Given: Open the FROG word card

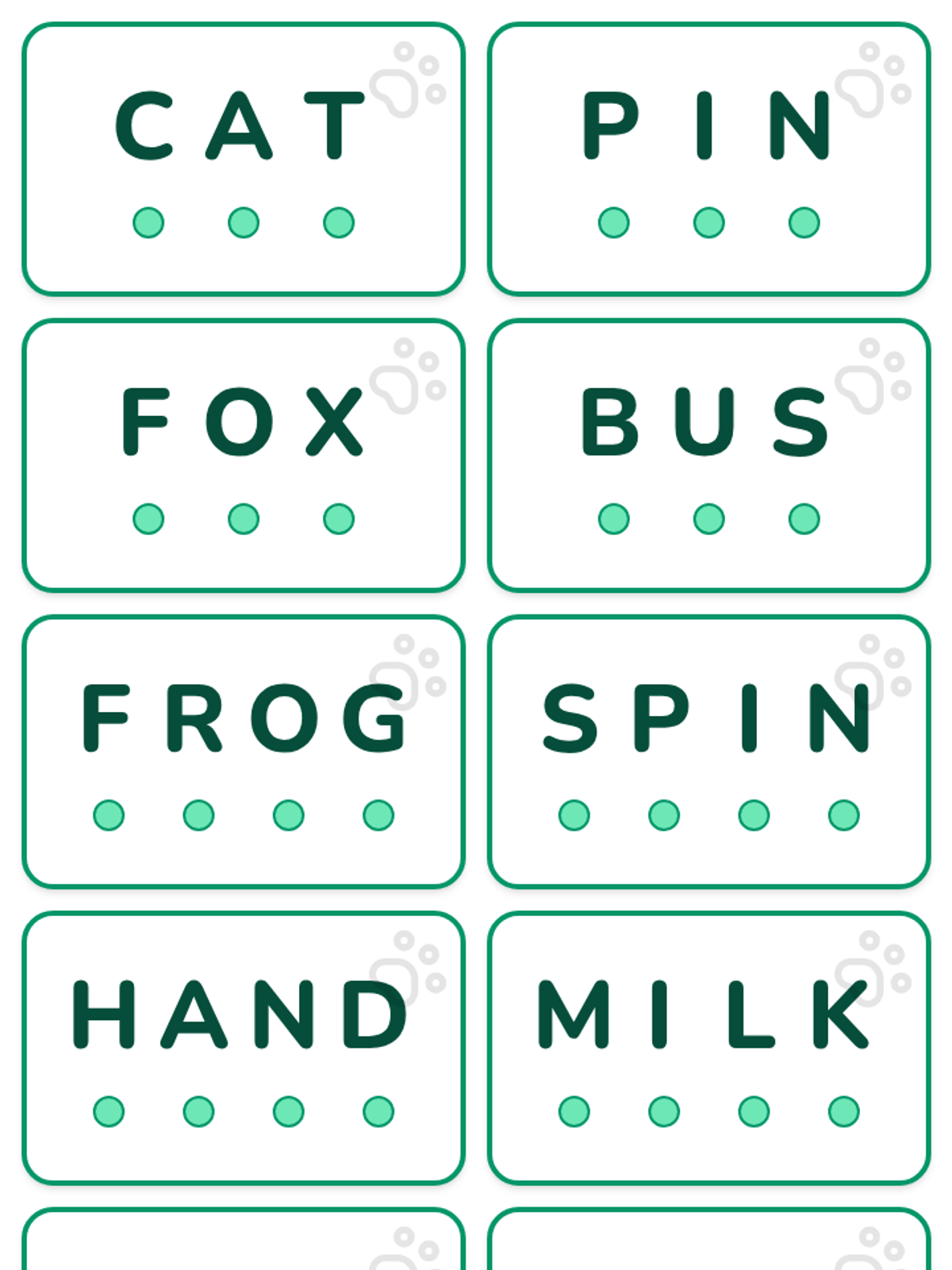Looking at the screenshot, I should click(x=244, y=752).
